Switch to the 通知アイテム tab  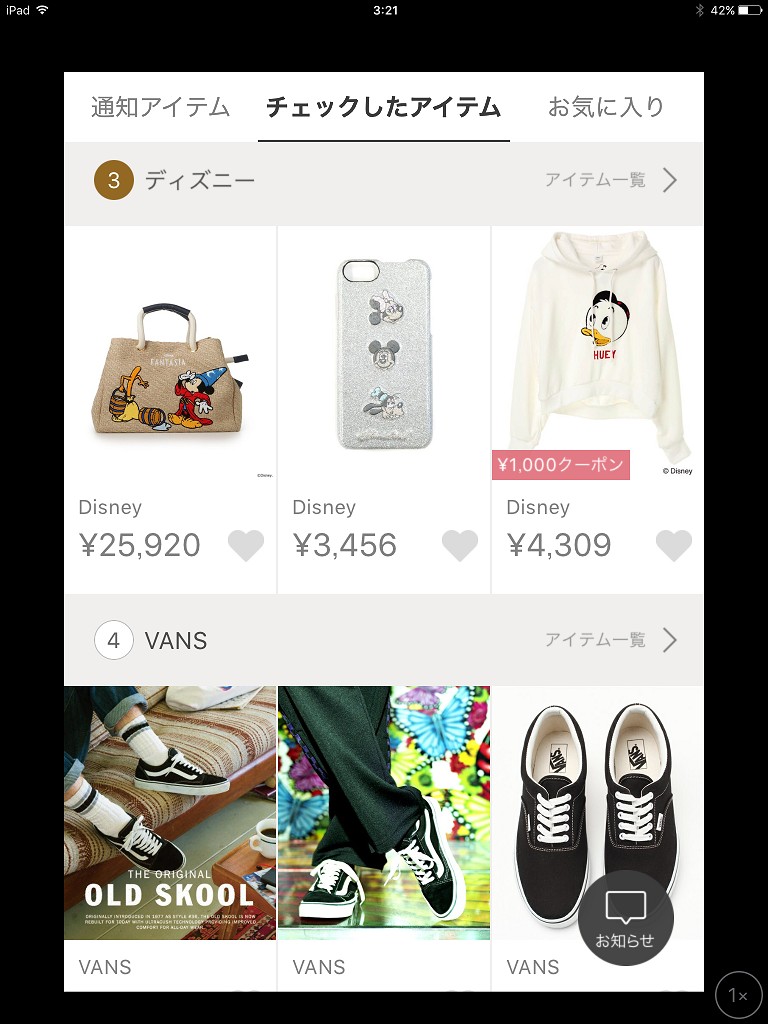click(x=160, y=107)
